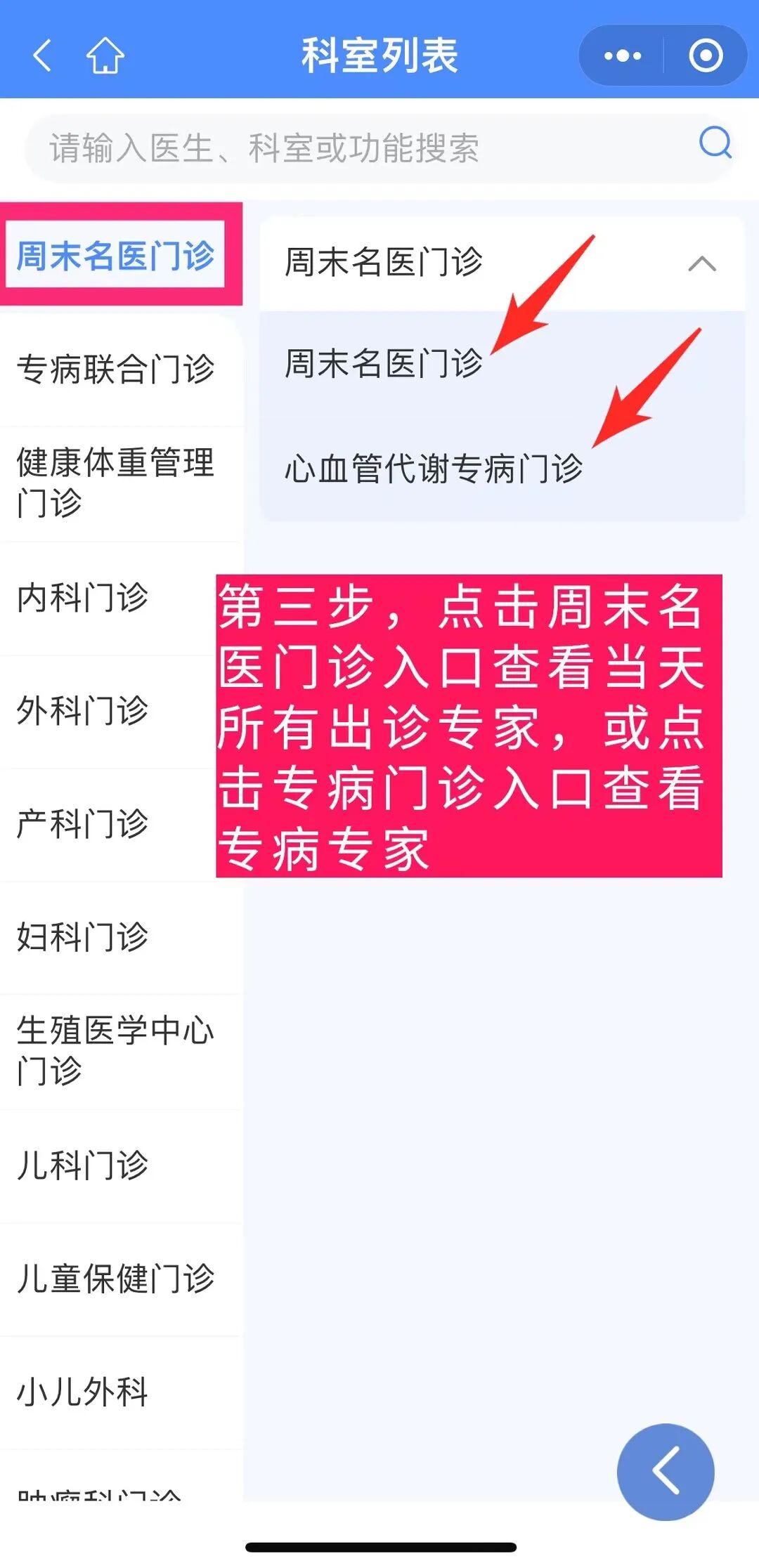
Task: Open 生殖医学中心门诊 category
Action: 116,1050
